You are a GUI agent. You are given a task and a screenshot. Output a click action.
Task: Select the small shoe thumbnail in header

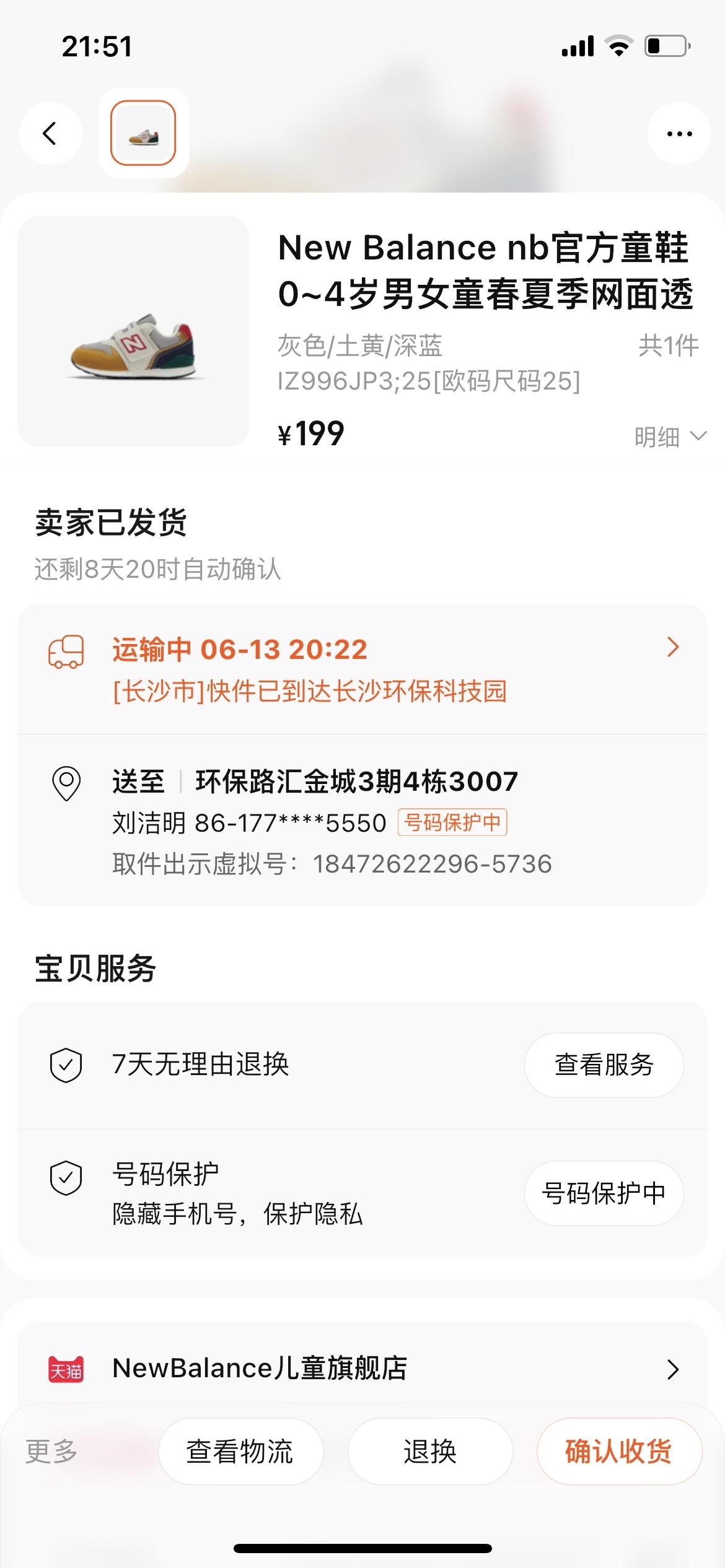tap(143, 133)
